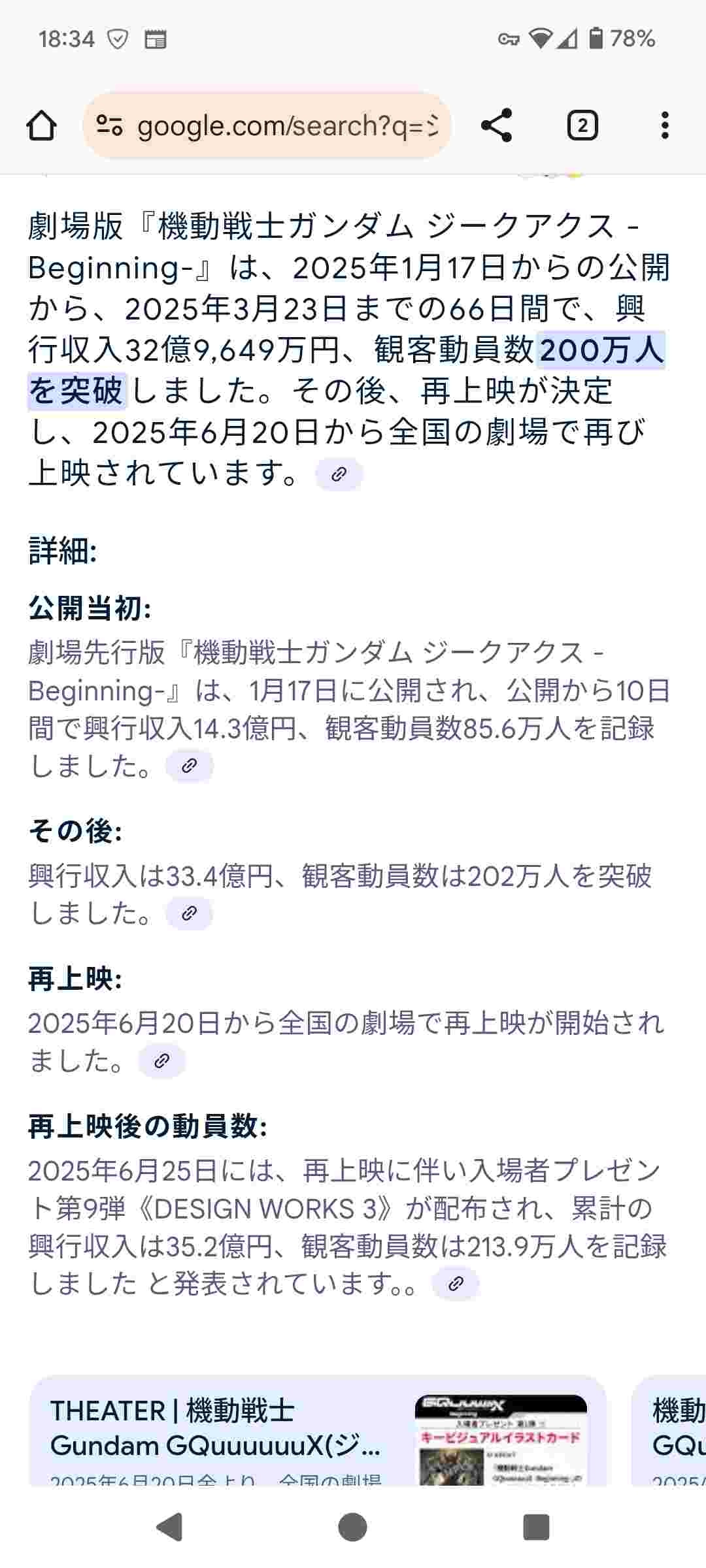Open source link under 再上映 section
The height and width of the screenshot is (1568, 706).
(161, 1061)
